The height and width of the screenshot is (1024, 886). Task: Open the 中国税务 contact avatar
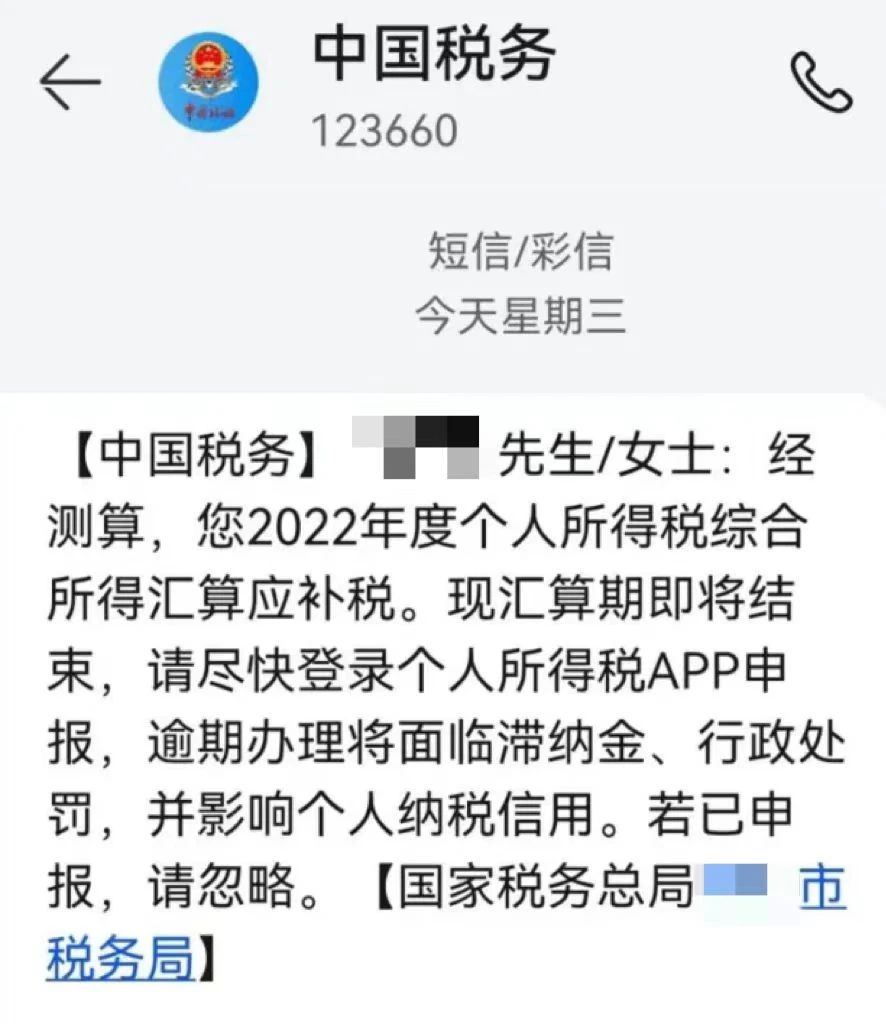click(209, 82)
